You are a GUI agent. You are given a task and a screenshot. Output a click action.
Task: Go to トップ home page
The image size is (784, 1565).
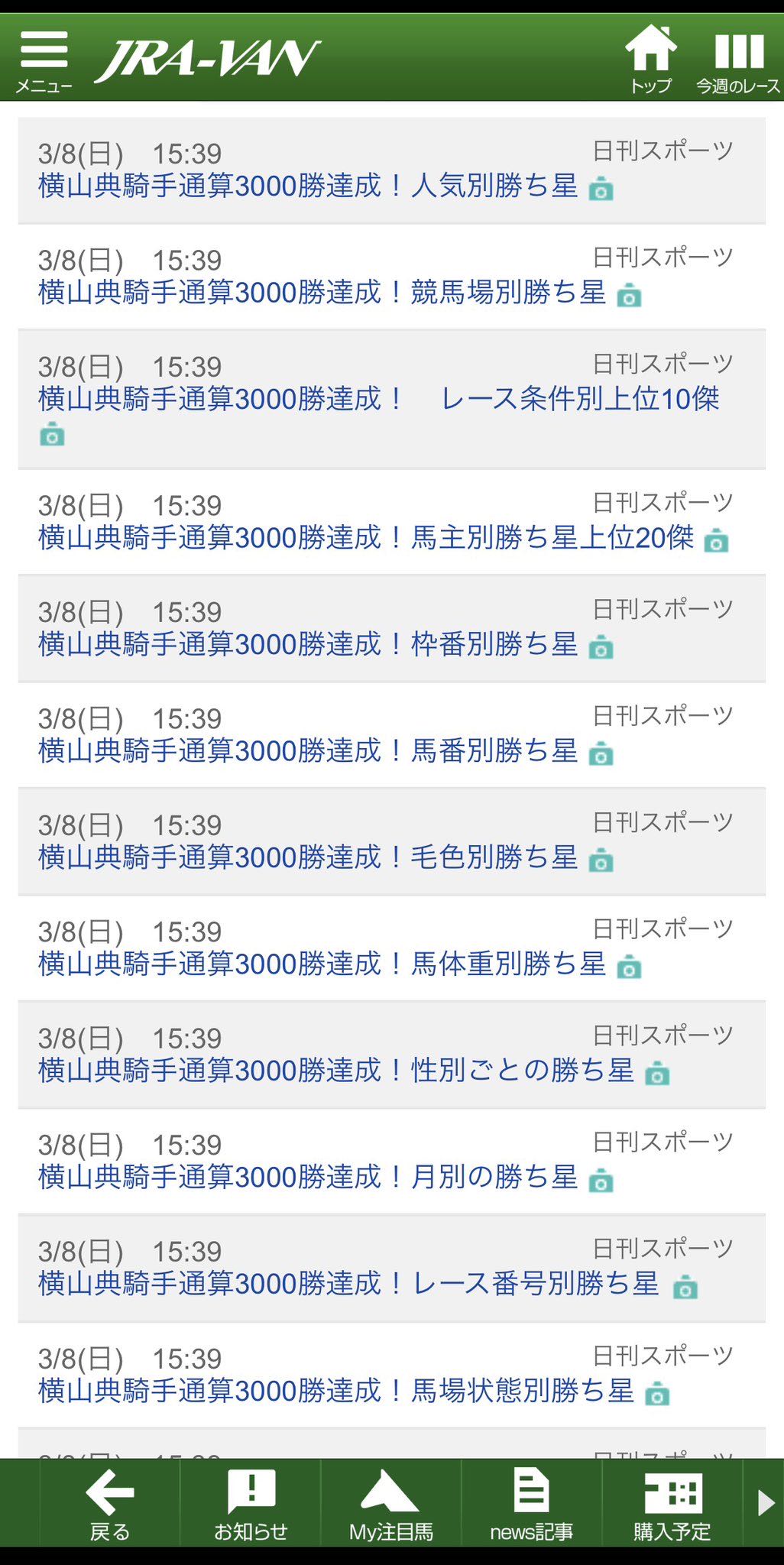[x=650, y=61]
